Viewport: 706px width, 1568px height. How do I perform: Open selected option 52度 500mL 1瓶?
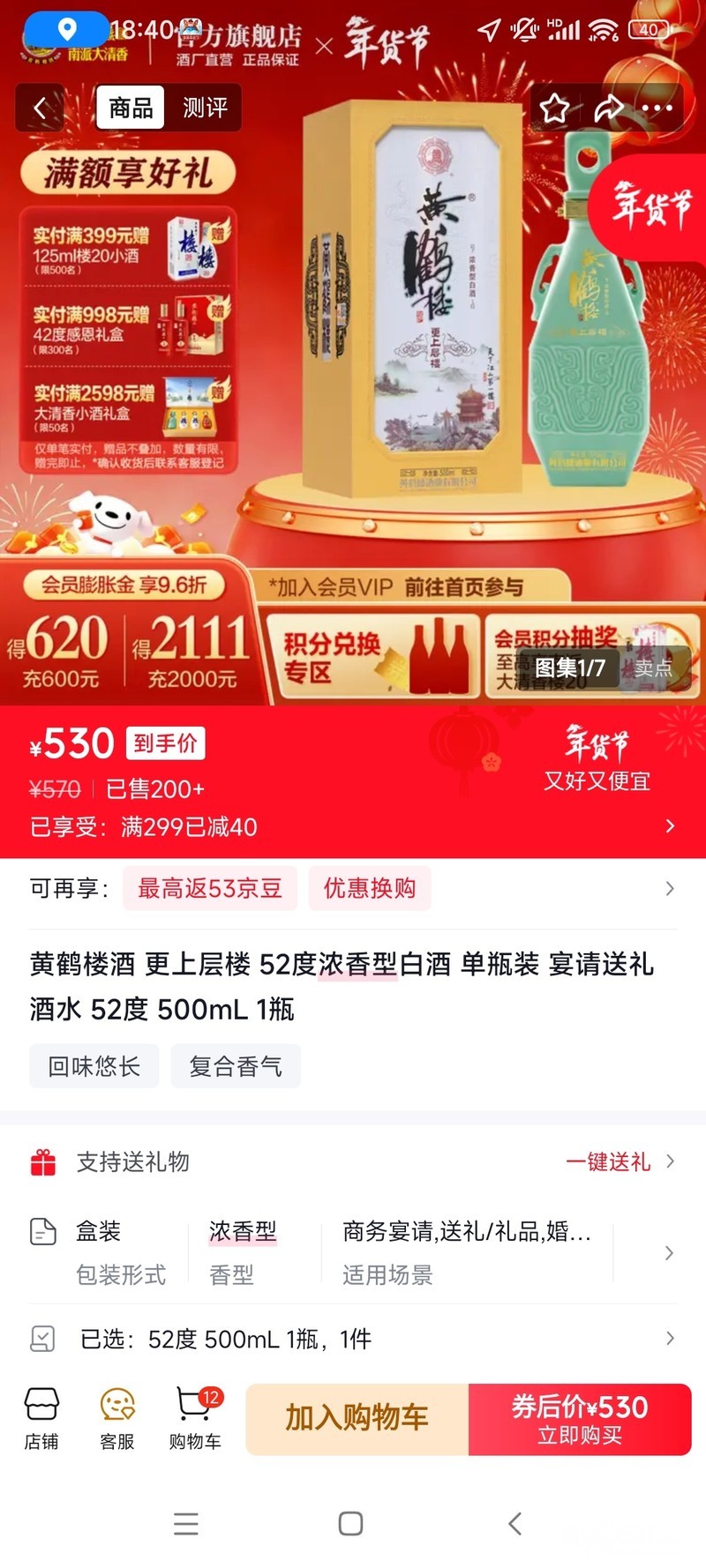353,1340
